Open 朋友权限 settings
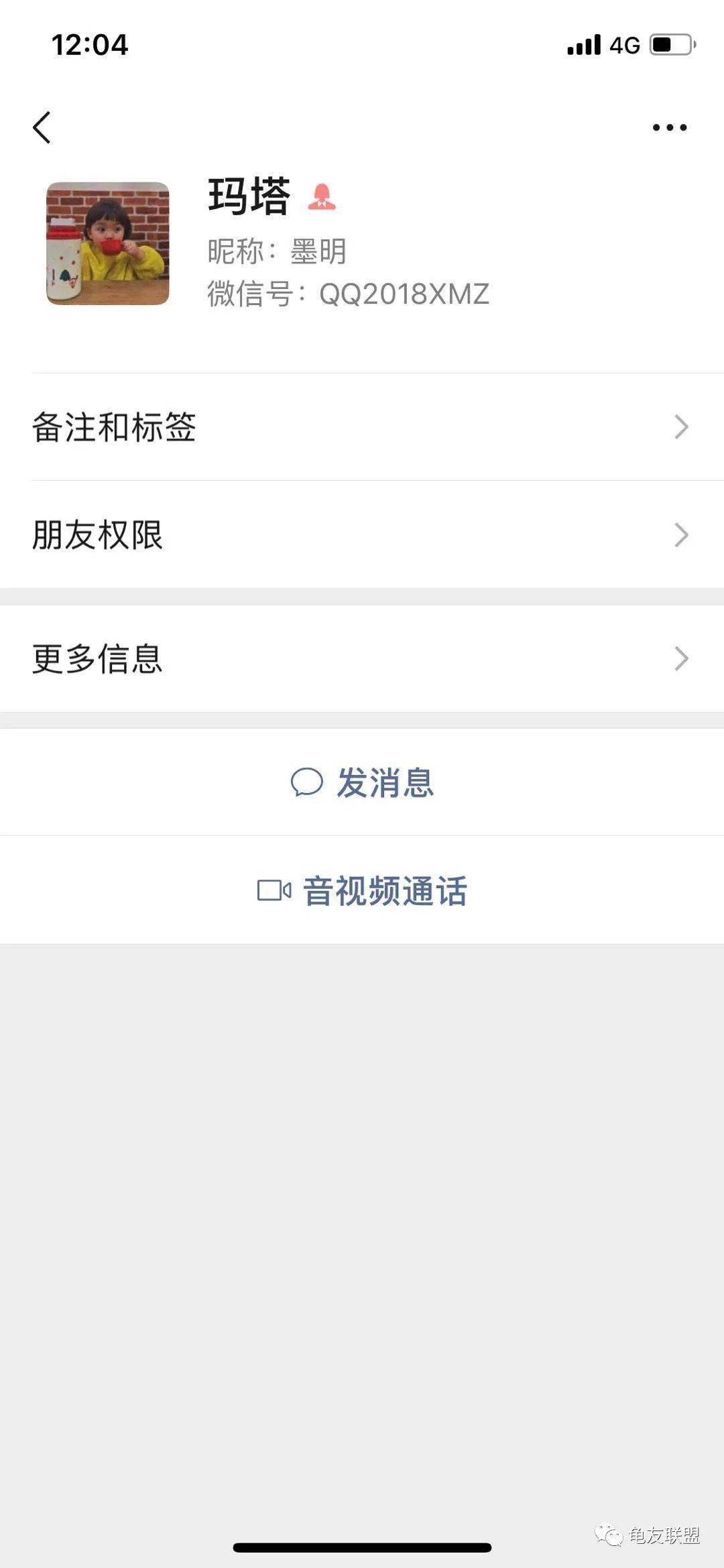 coord(362,535)
